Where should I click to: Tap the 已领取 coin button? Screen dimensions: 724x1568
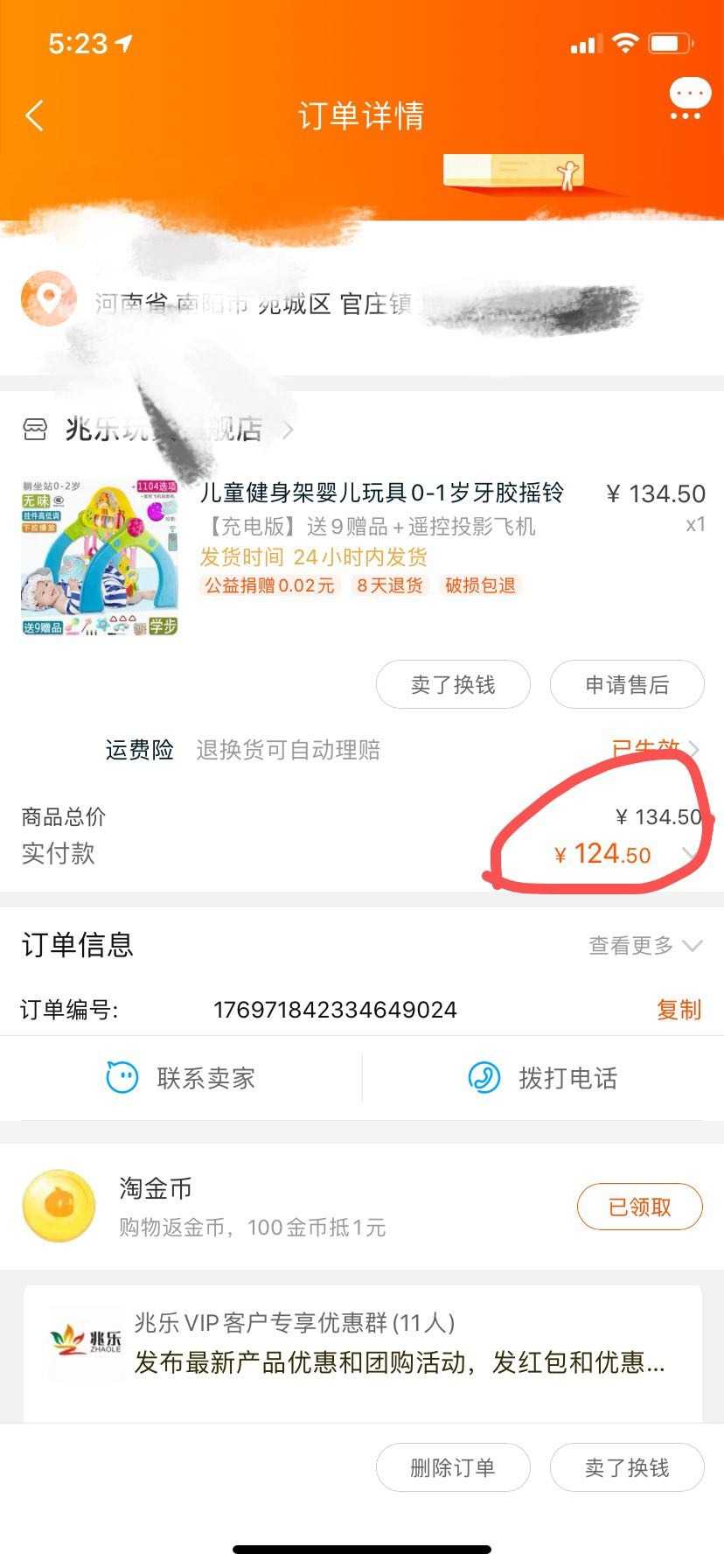click(639, 1207)
